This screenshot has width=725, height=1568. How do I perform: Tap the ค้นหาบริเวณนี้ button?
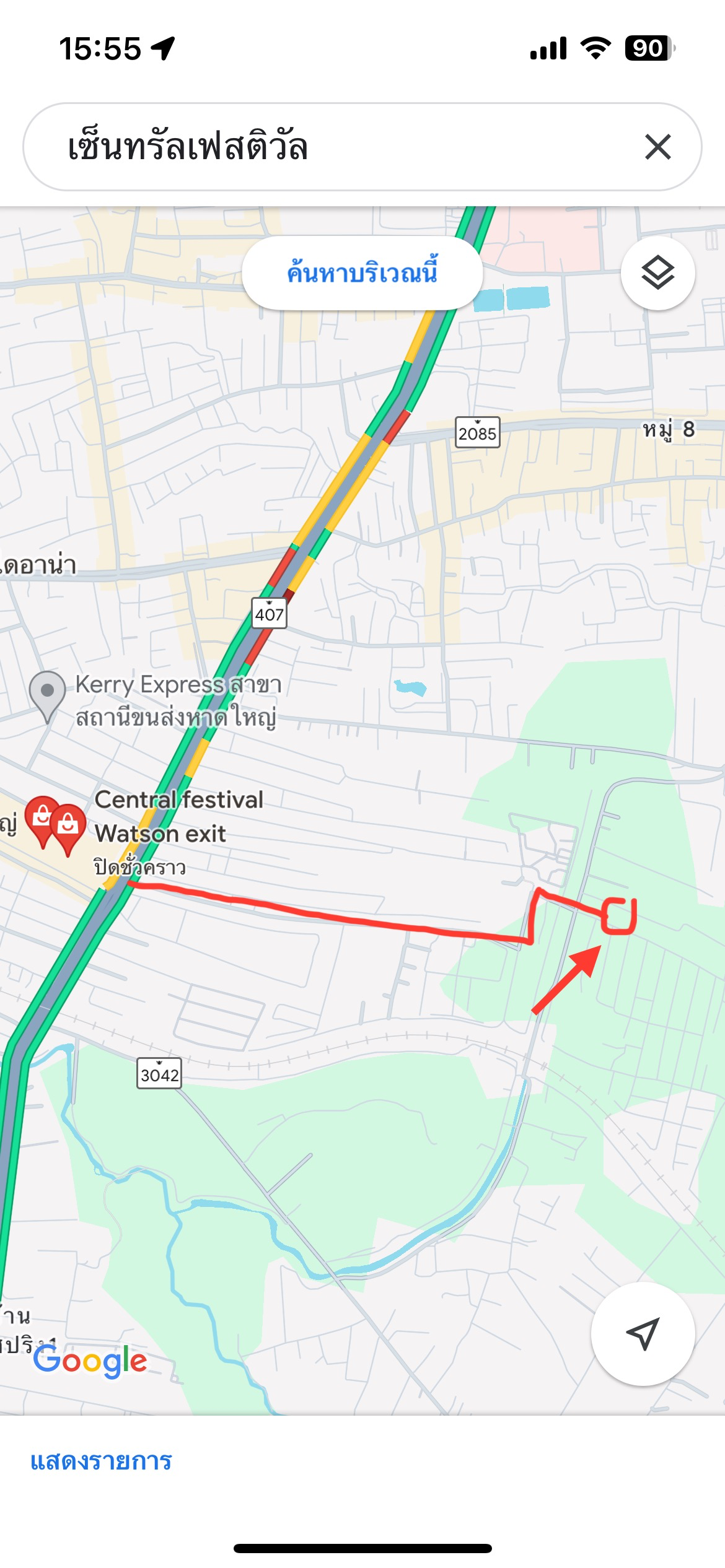coord(362,273)
